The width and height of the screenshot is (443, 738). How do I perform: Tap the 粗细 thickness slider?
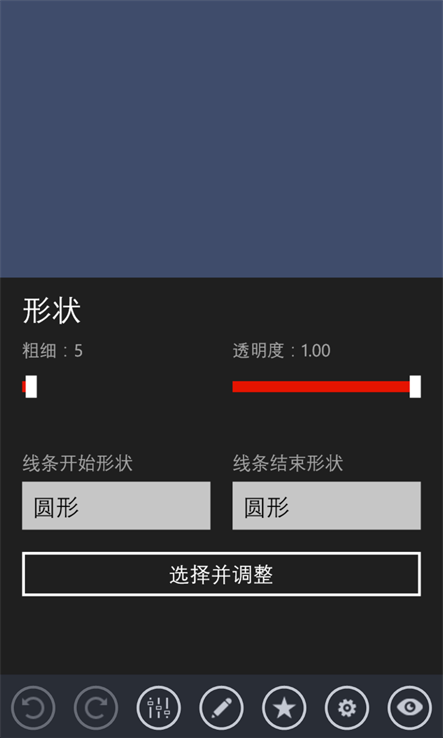(116, 386)
